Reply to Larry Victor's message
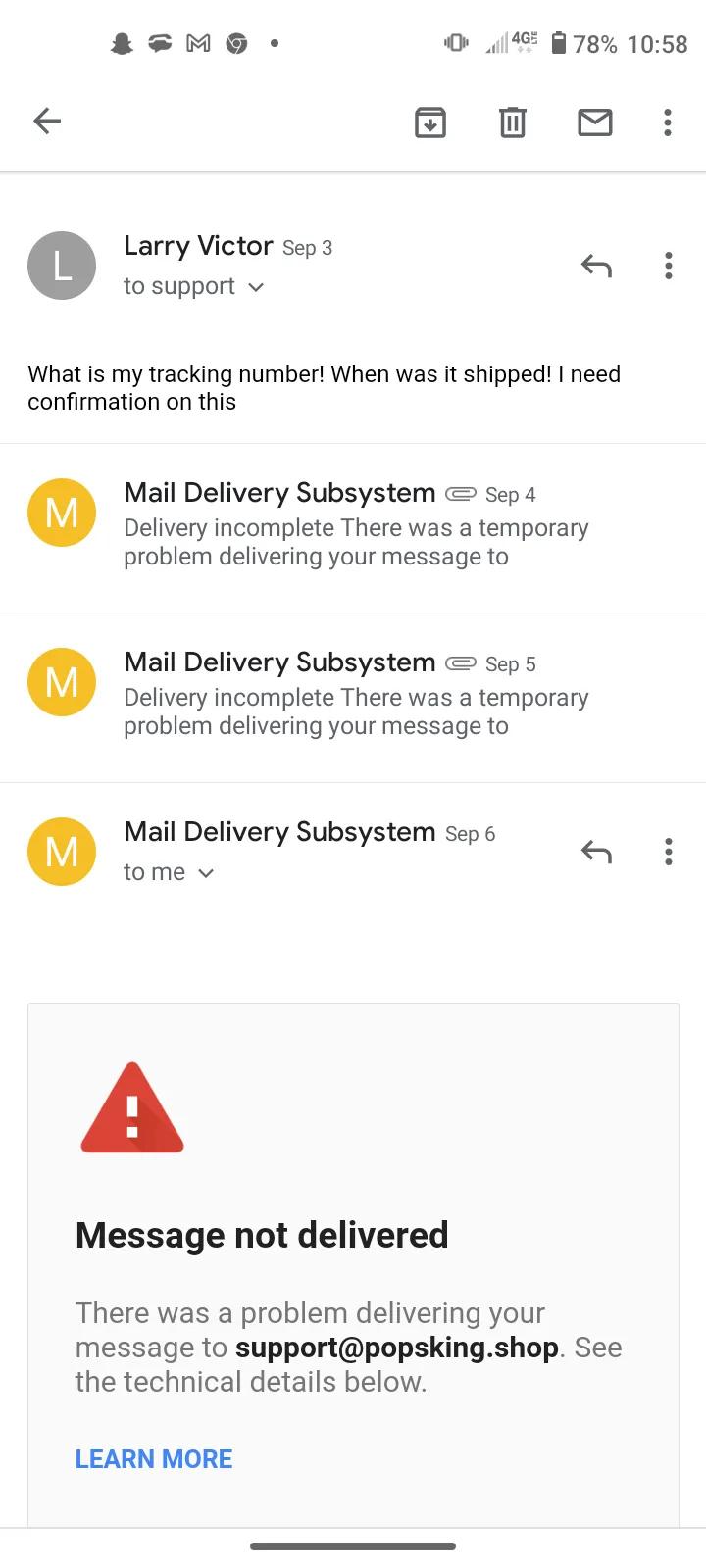The image size is (706, 1568). coord(596,266)
